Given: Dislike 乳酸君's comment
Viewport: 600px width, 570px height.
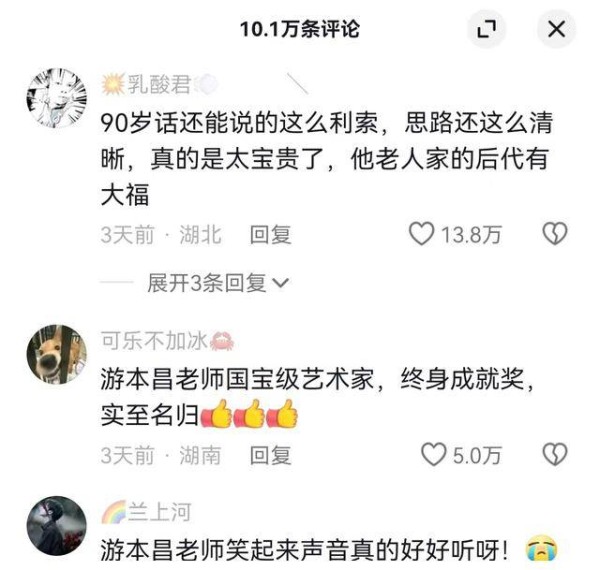Looking at the screenshot, I should [554, 235].
